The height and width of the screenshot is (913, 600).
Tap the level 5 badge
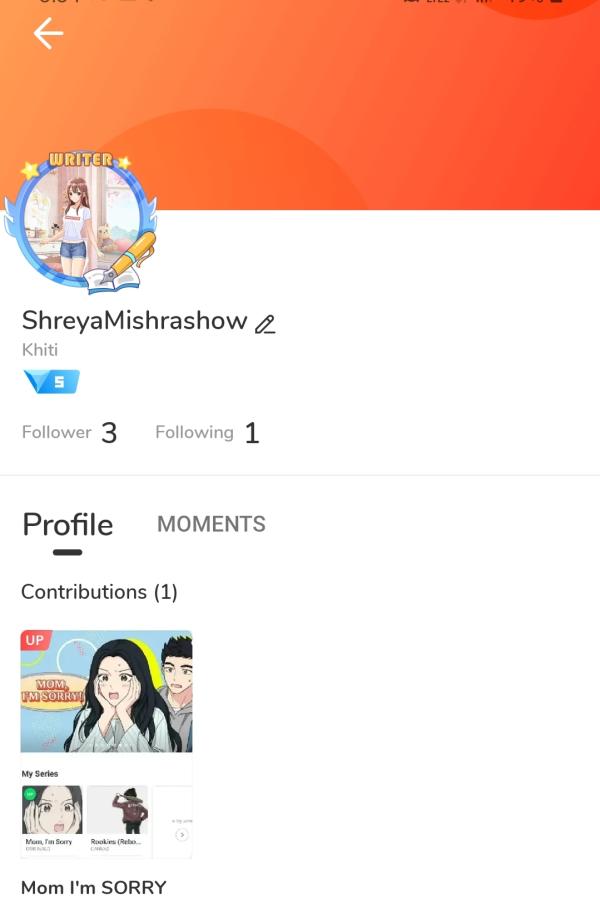pyautogui.click(x=50, y=381)
